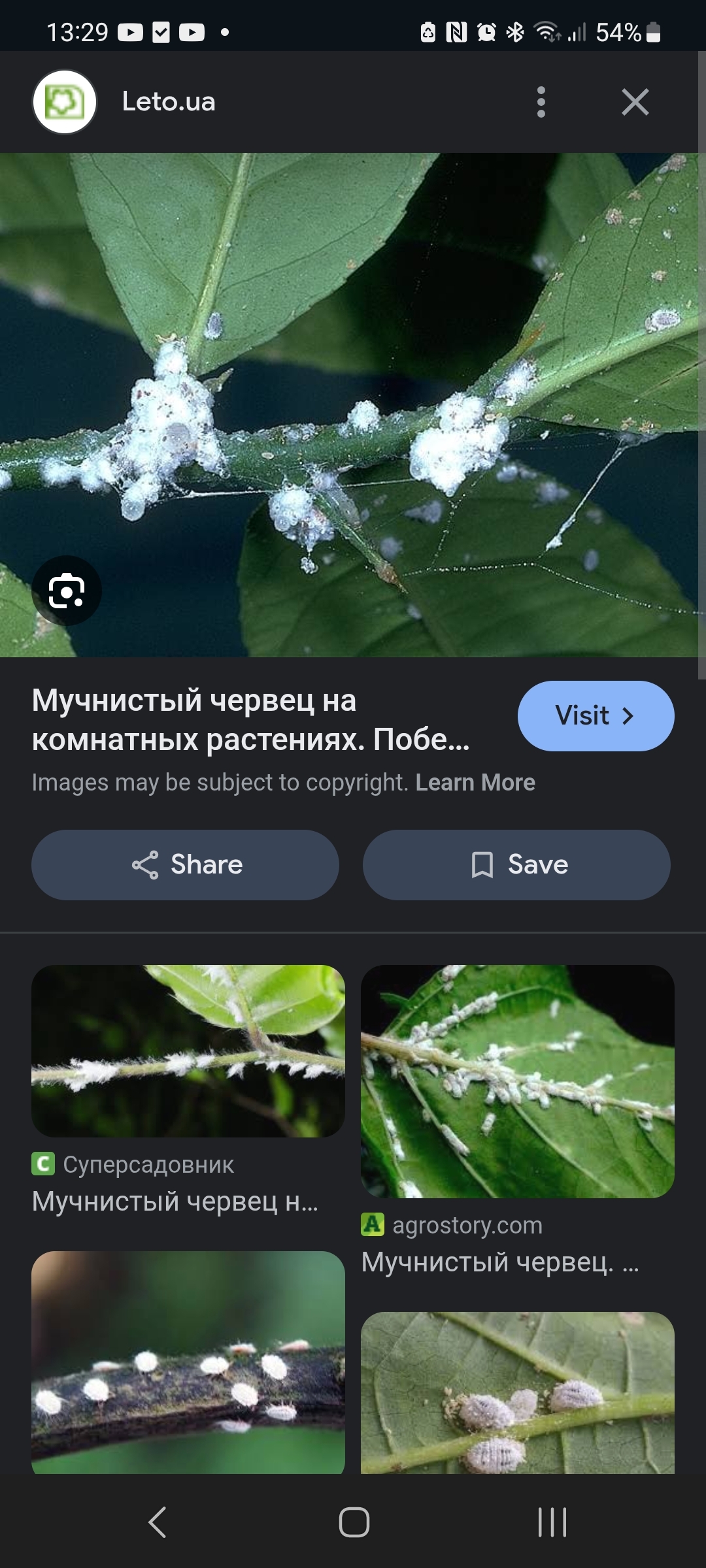The width and height of the screenshot is (706, 1568).
Task: Open the three-dot overflow menu
Action: 541,102
